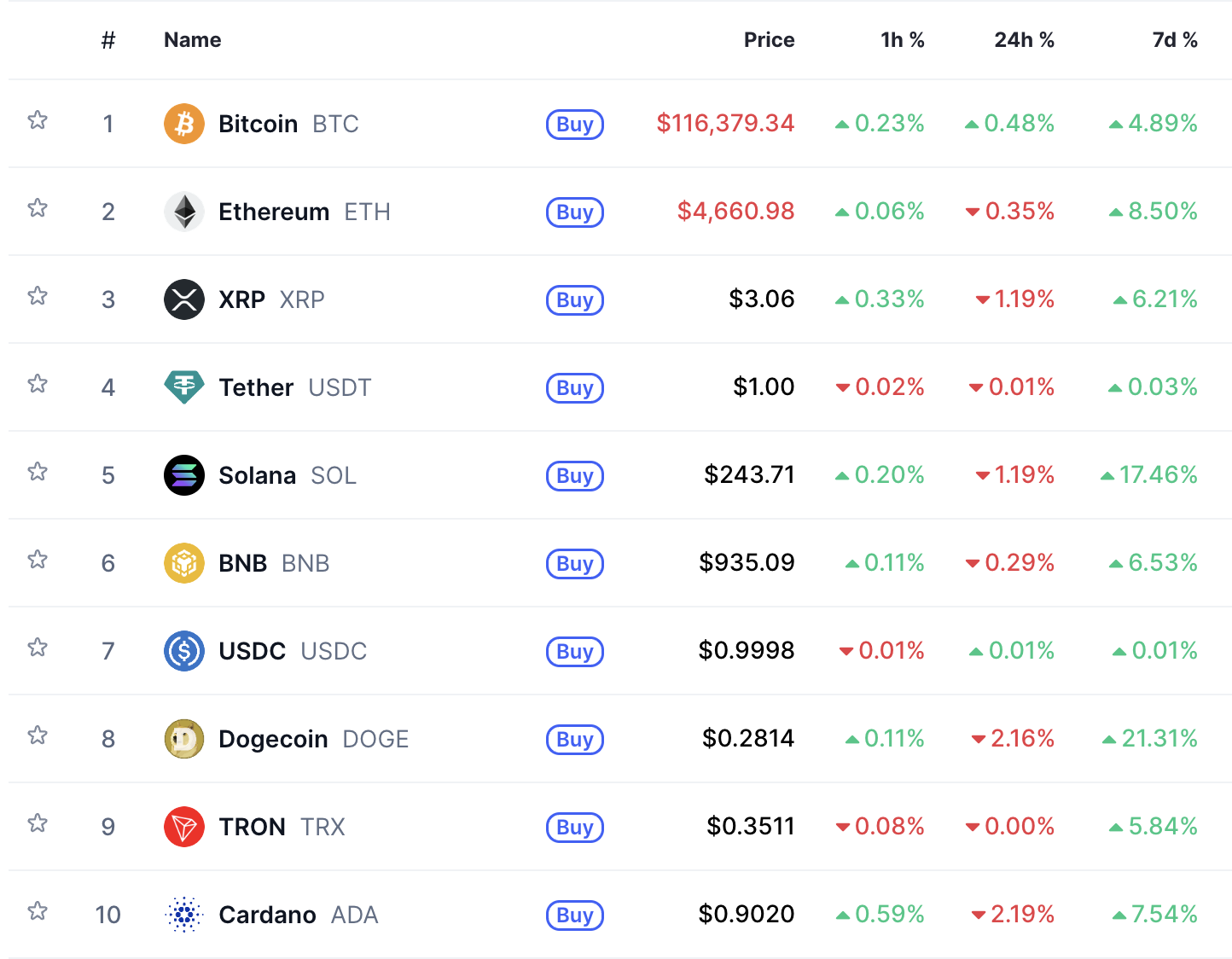Open the XRP row
Viewport: 1232px width, 959px height.
[242, 299]
